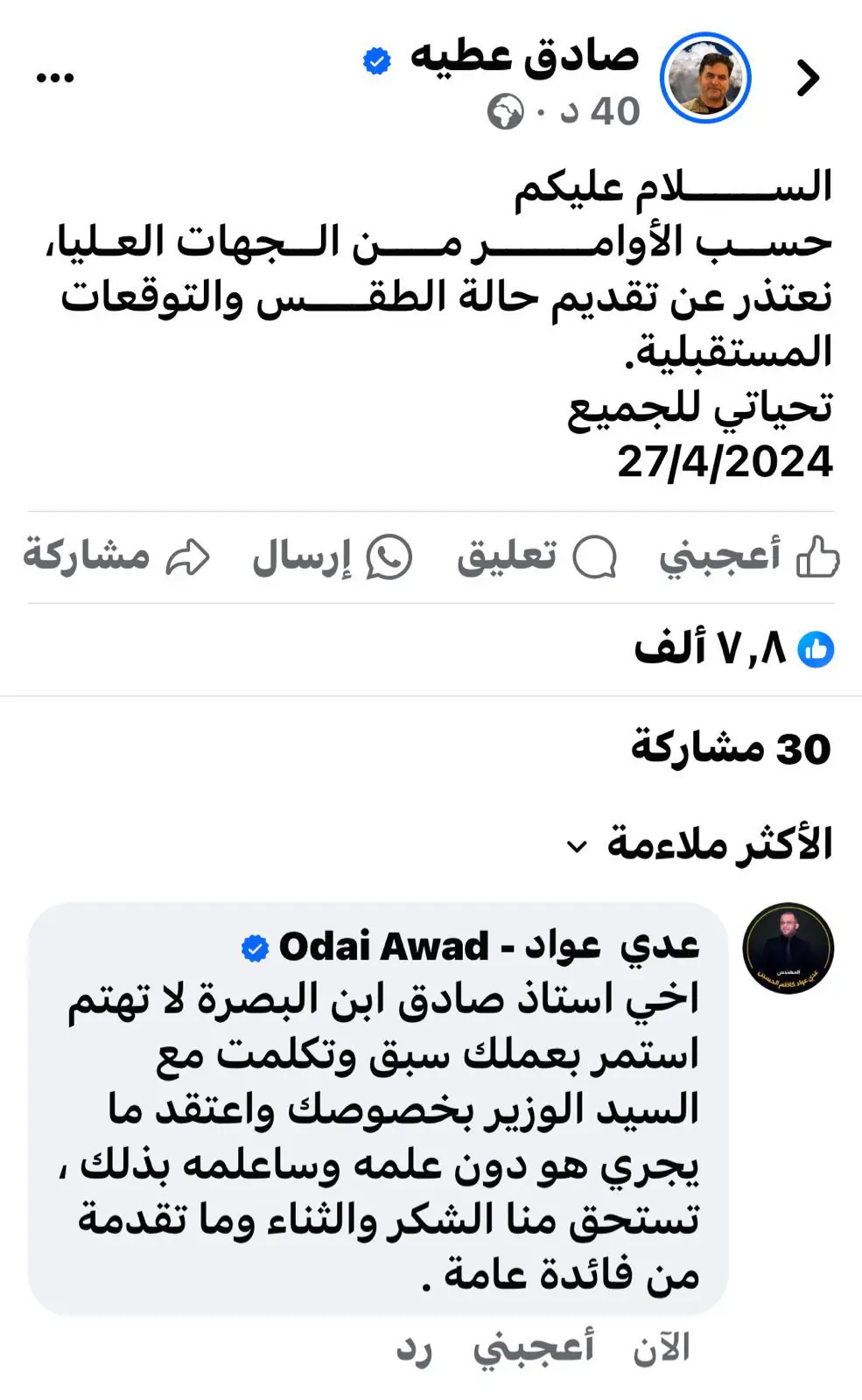Open Odai Awad - عدي عواد commenter name
This screenshot has height=1400, width=862.
[488, 947]
